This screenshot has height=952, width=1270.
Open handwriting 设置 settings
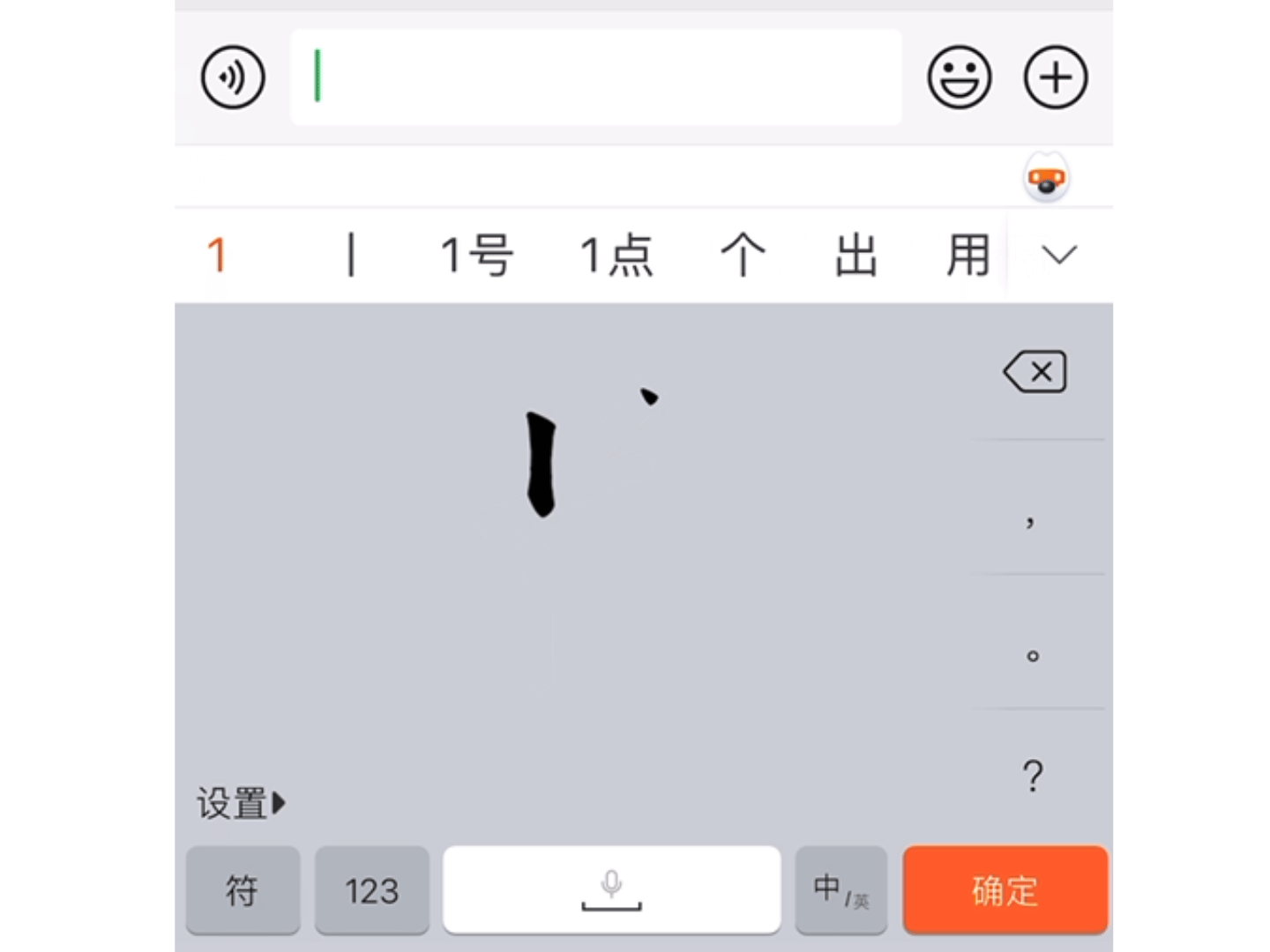tap(240, 803)
